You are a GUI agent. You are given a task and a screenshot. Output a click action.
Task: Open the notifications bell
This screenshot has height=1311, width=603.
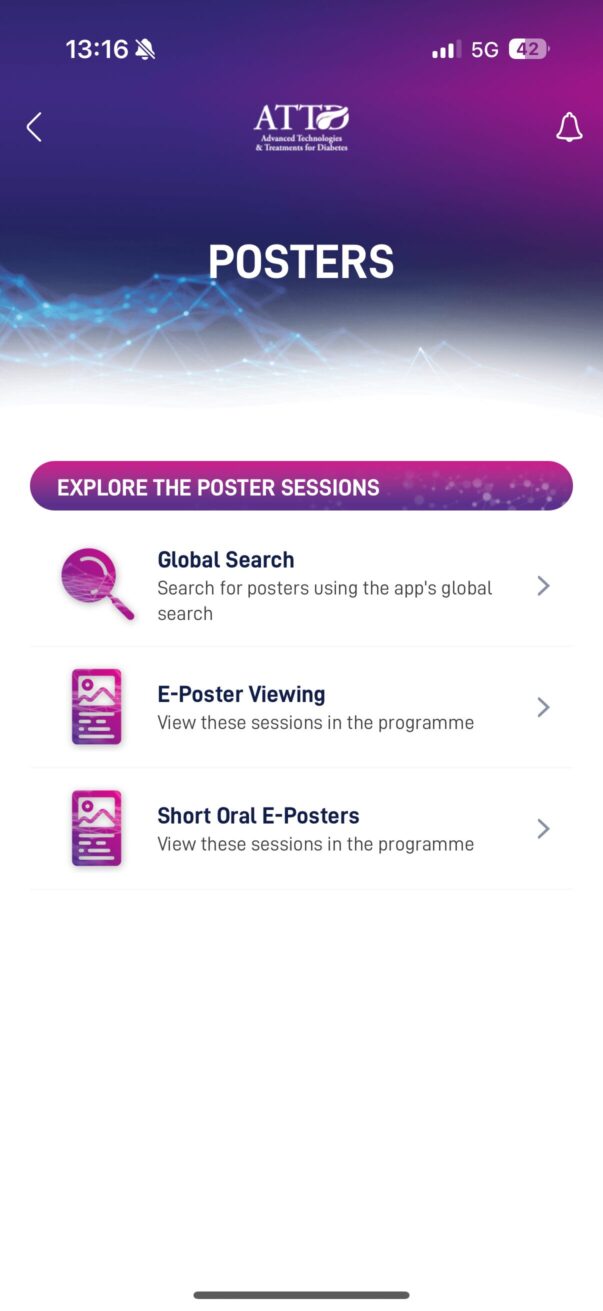pyautogui.click(x=568, y=127)
